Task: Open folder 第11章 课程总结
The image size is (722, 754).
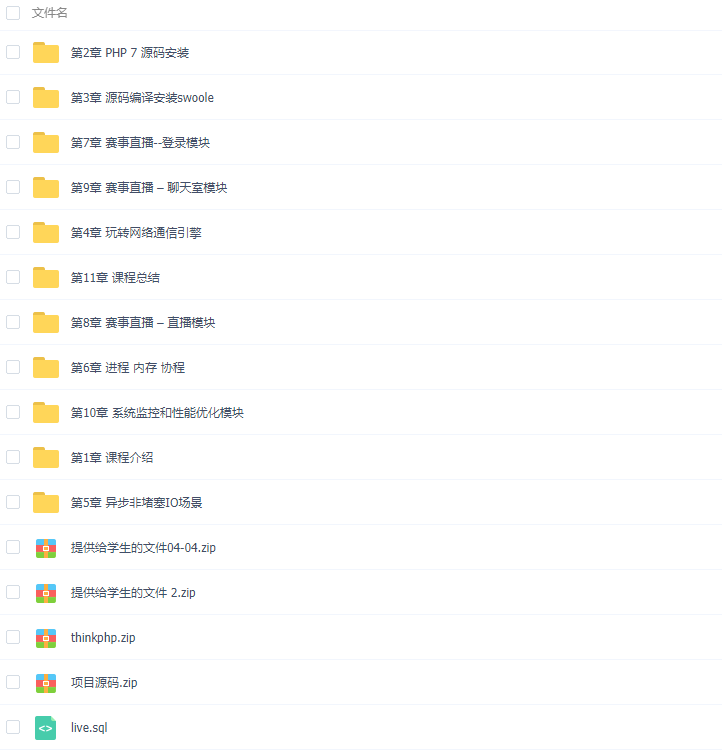Action: point(115,278)
